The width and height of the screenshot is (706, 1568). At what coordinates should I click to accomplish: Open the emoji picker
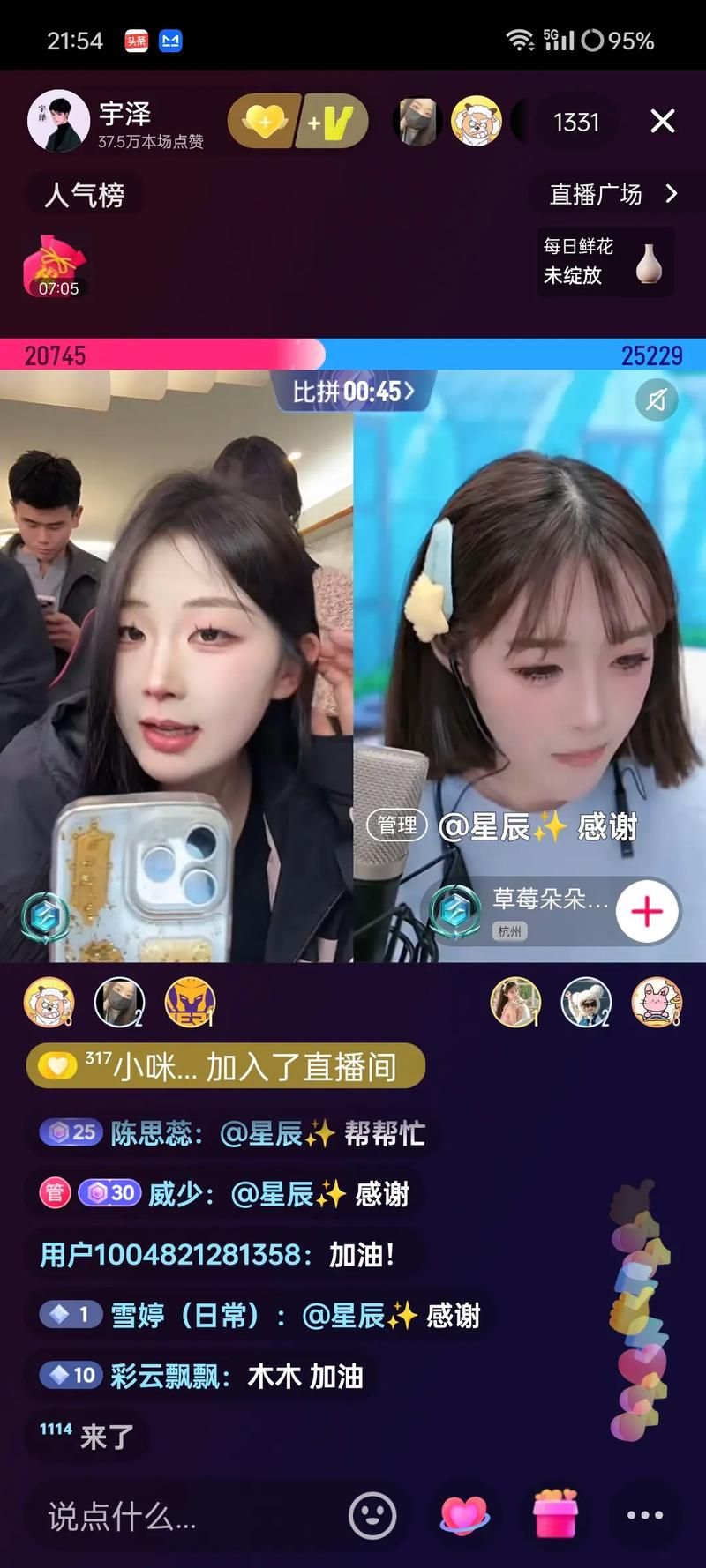point(372,1515)
